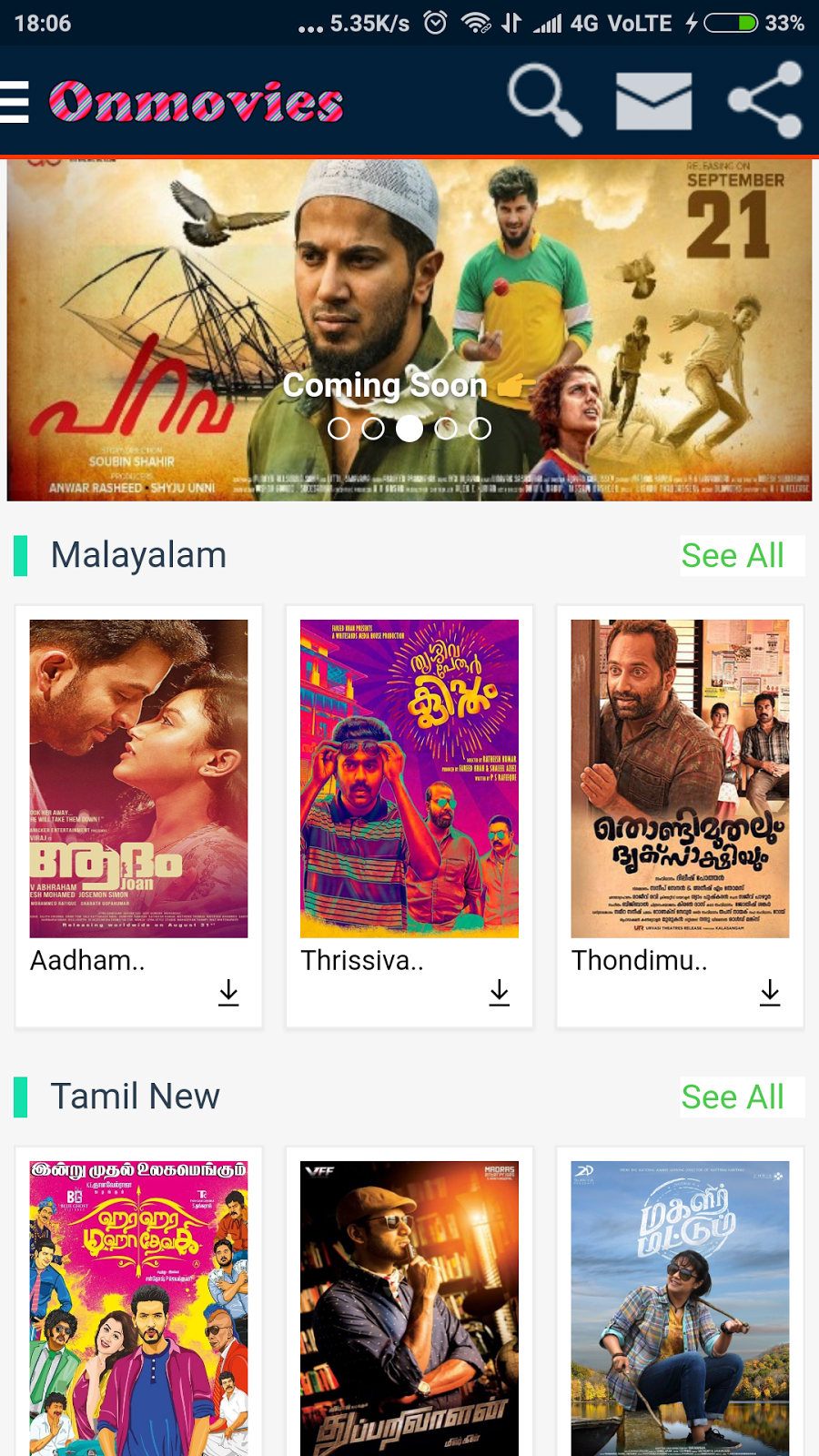819x1456 pixels.
Task: Open the search magnifier
Action: click(544, 100)
